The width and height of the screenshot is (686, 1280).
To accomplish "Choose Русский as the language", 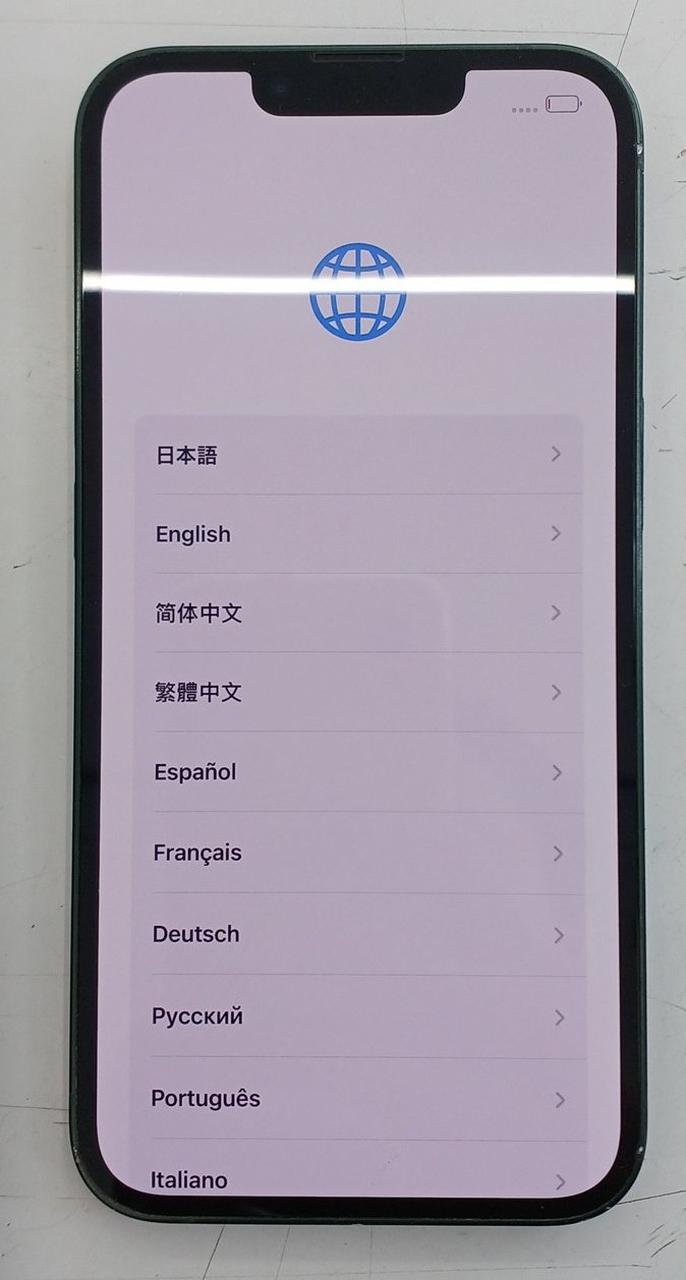I will pos(357,1016).
